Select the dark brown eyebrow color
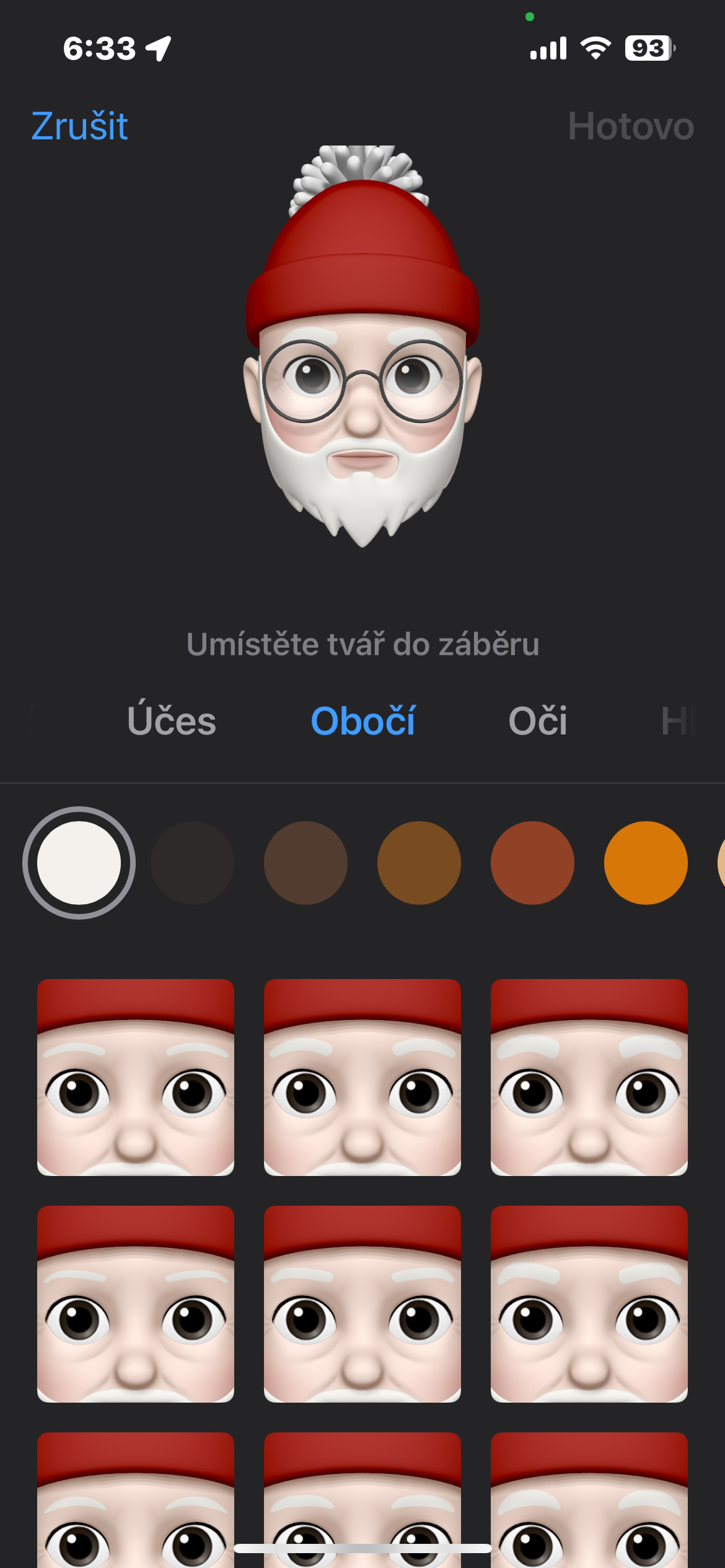 click(305, 863)
